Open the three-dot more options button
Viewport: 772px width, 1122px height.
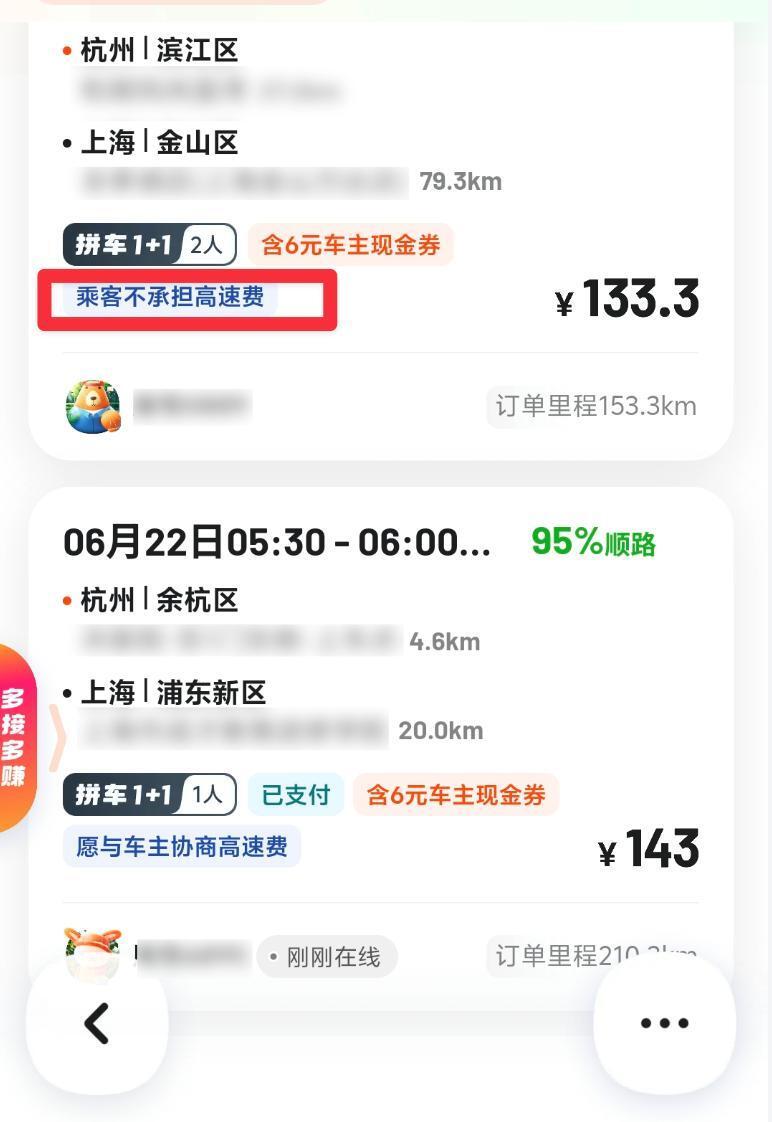click(663, 1022)
